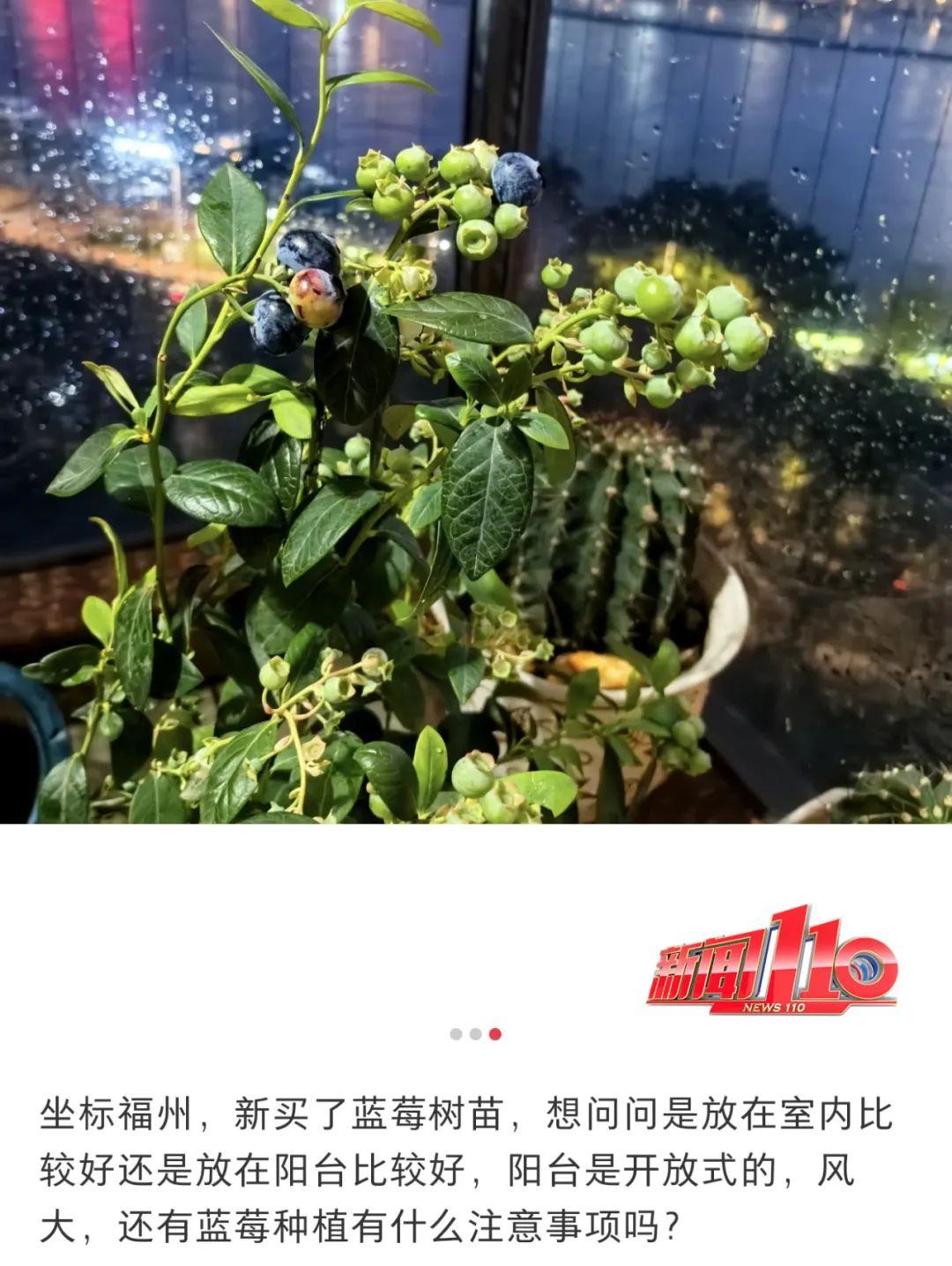The width and height of the screenshot is (952, 1266).
Task: Open the blueberry plant photo full screen
Action: point(476,412)
